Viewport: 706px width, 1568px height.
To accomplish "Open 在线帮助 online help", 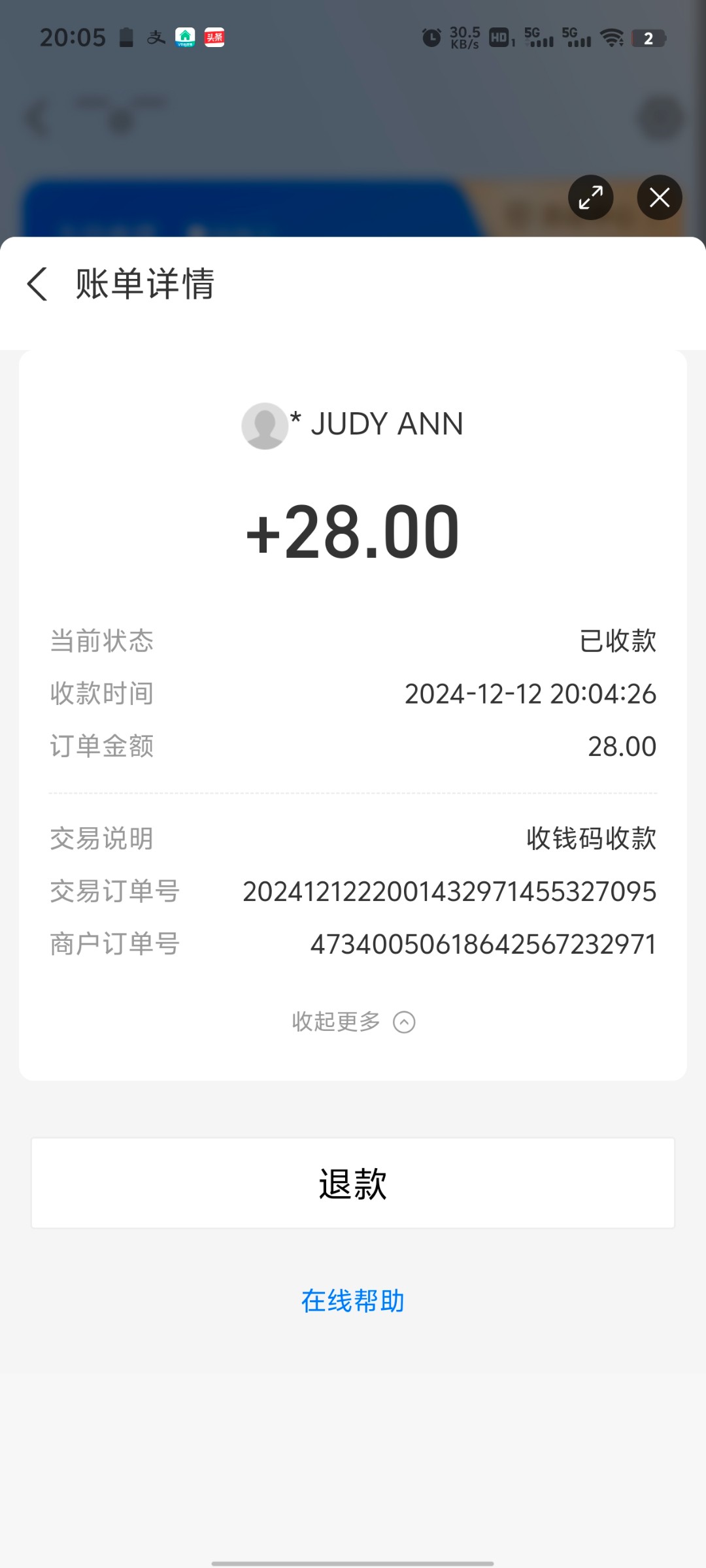I will (353, 1301).
